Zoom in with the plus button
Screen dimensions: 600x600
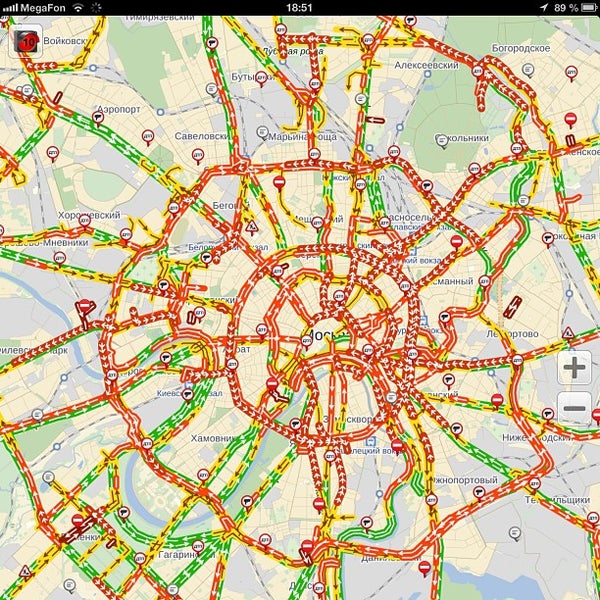575,368
